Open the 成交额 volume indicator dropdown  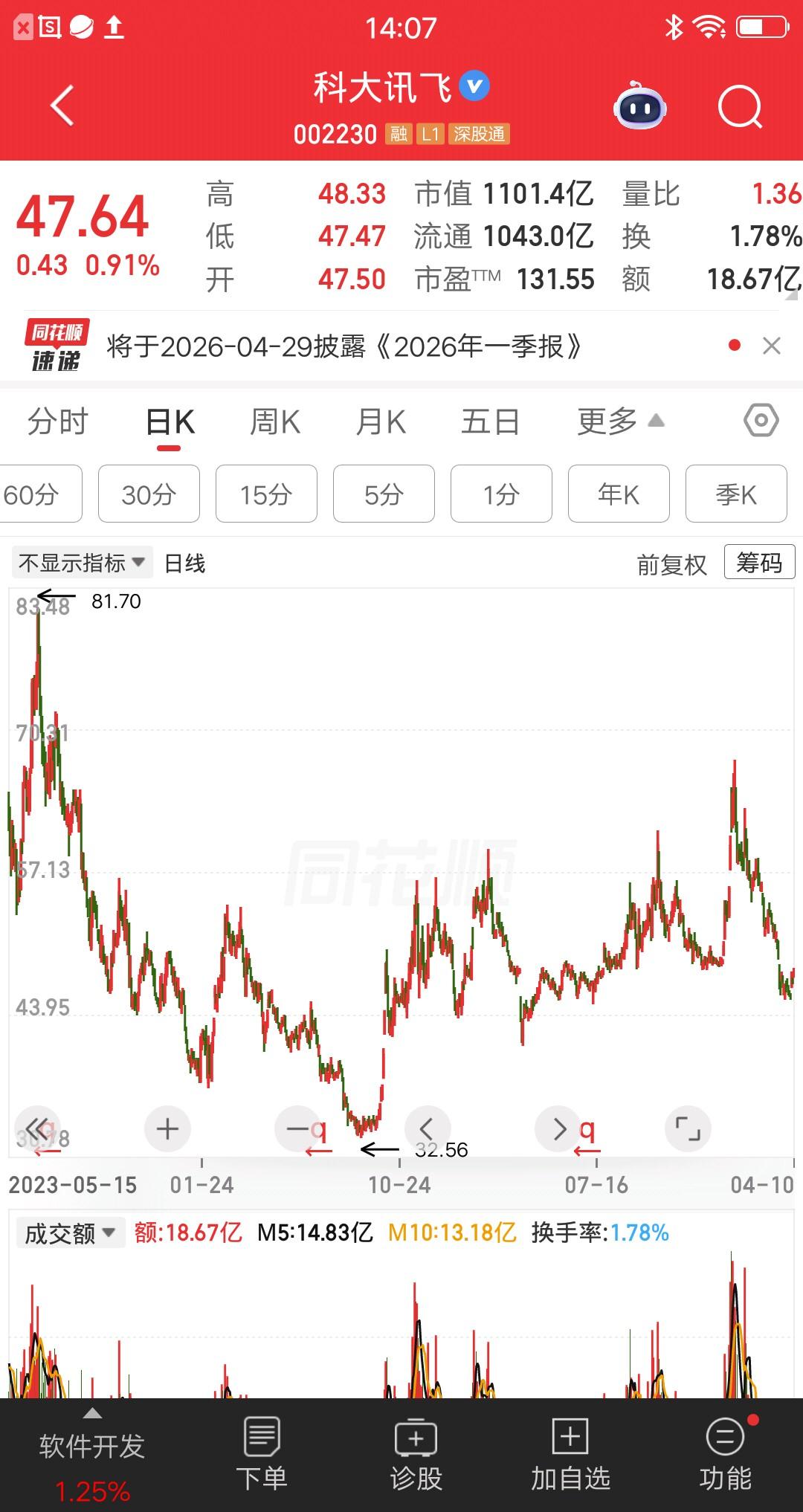click(x=69, y=1232)
